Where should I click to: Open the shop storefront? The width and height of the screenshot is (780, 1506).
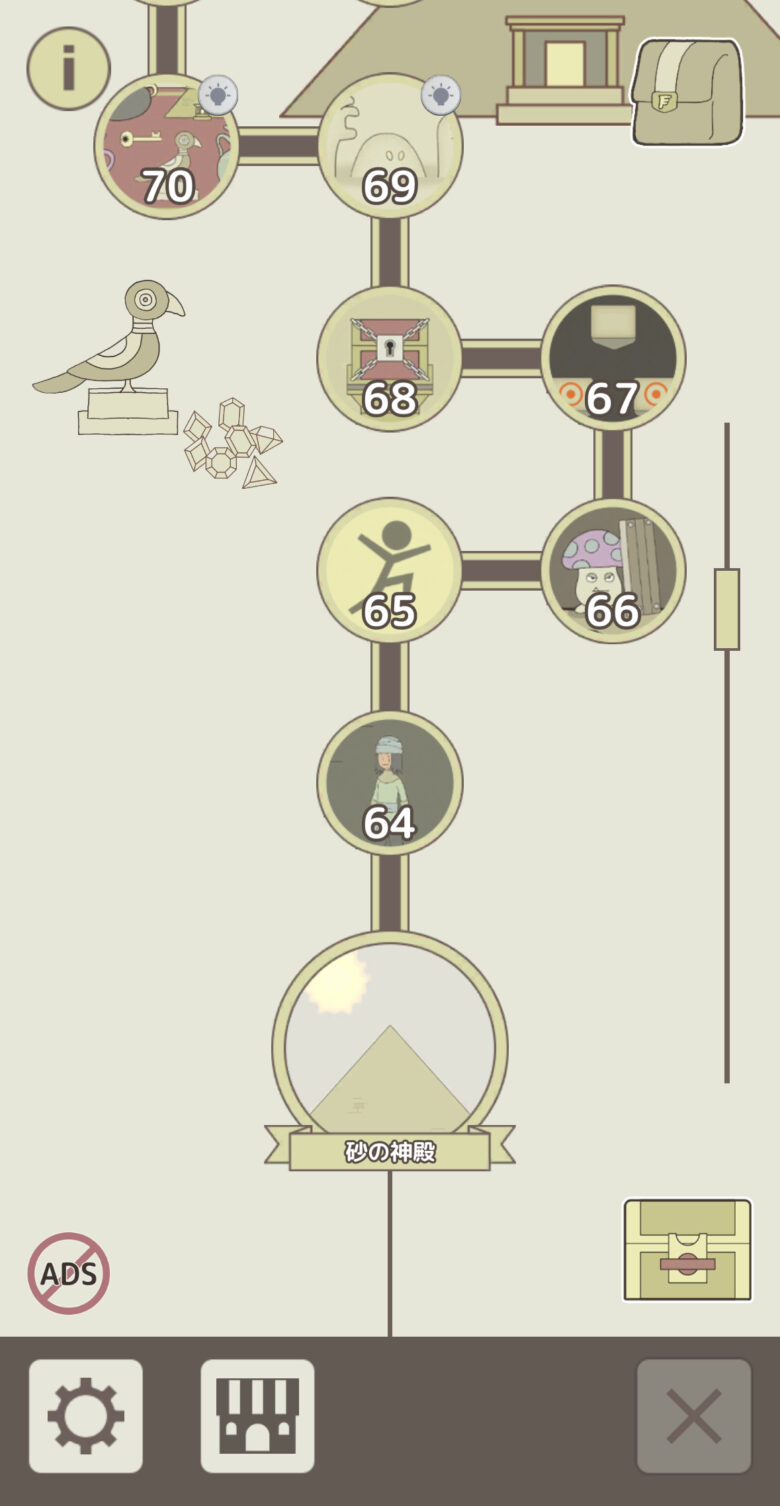(x=258, y=1416)
